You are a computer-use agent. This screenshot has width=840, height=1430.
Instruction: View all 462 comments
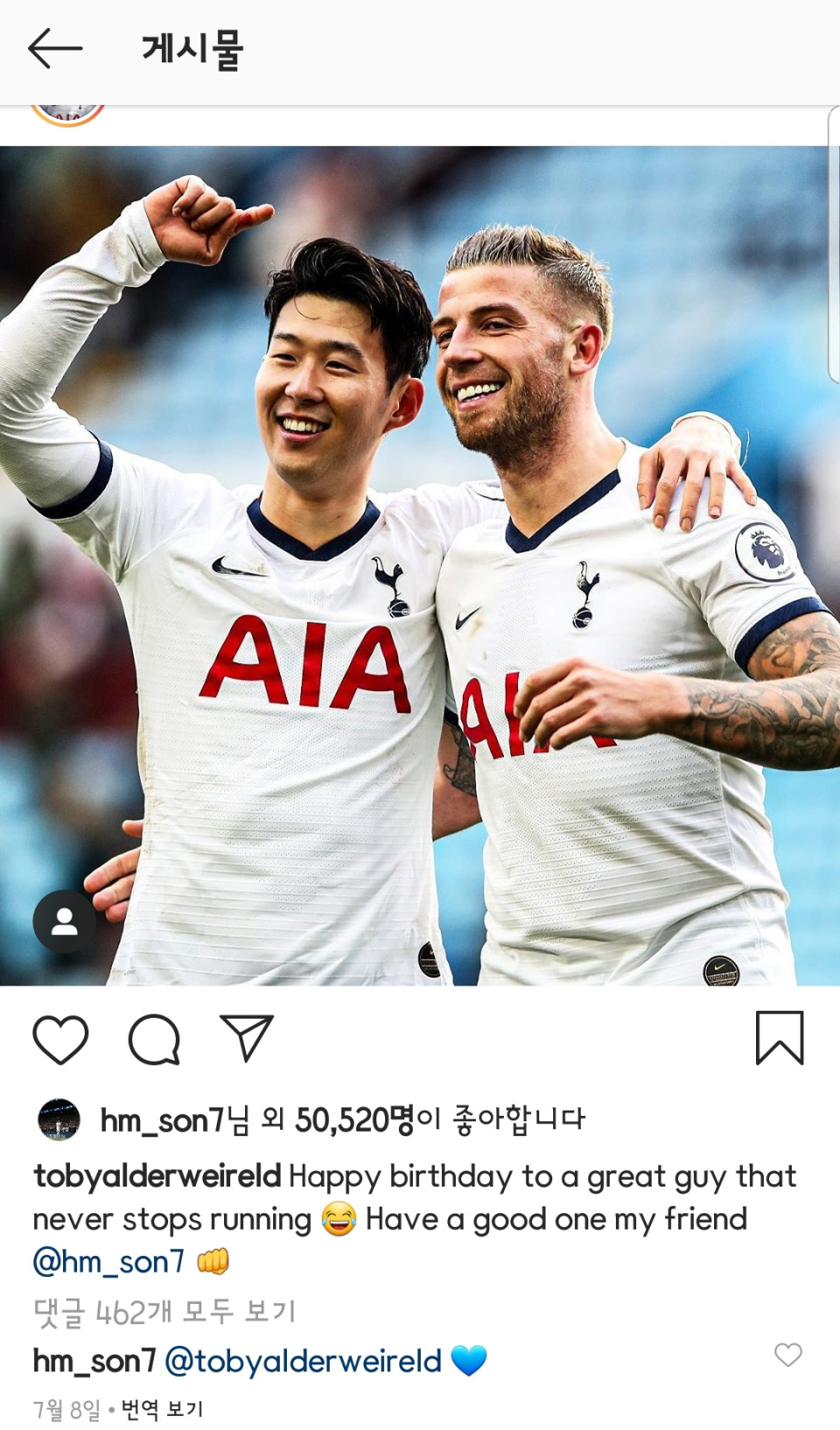[x=164, y=1312]
